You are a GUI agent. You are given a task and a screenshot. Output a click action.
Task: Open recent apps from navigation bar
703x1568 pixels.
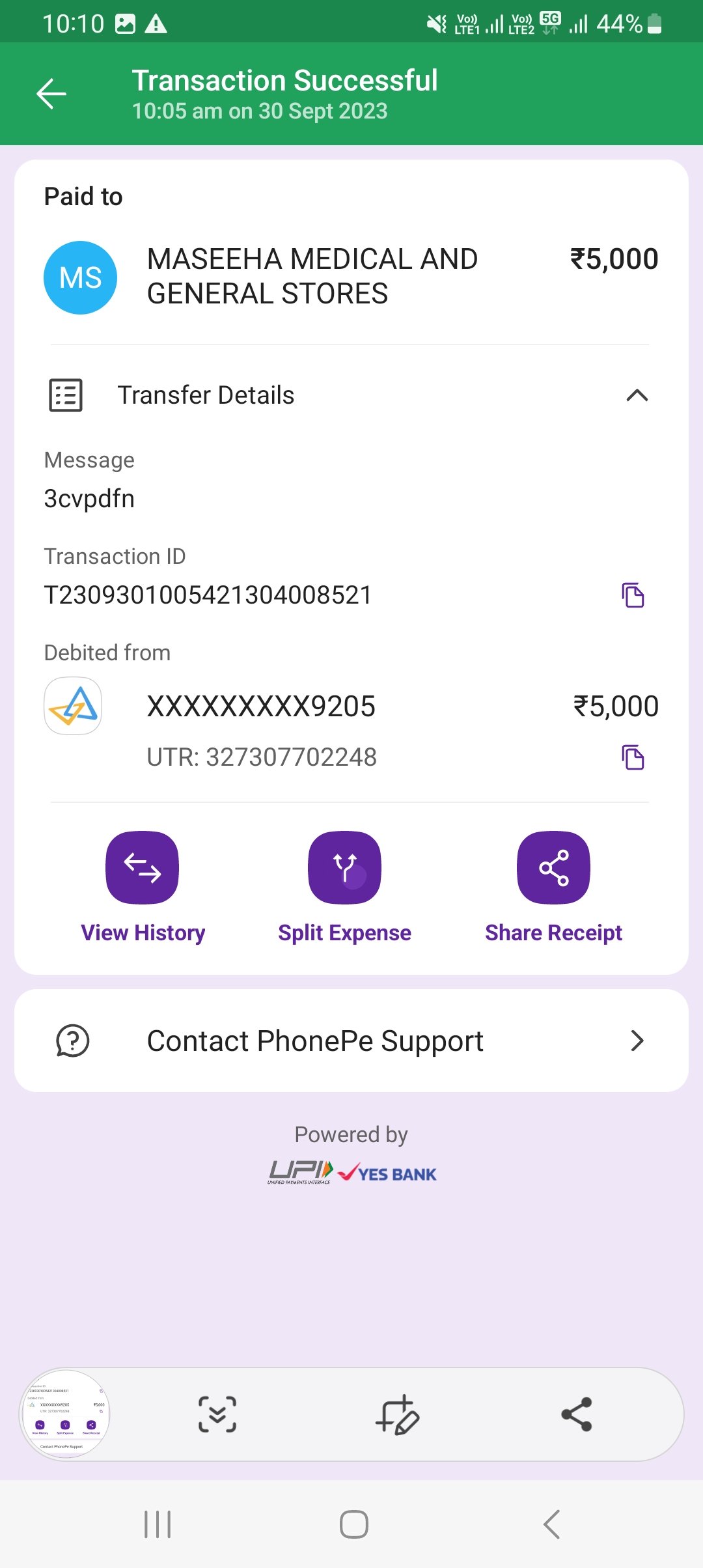point(158,1524)
